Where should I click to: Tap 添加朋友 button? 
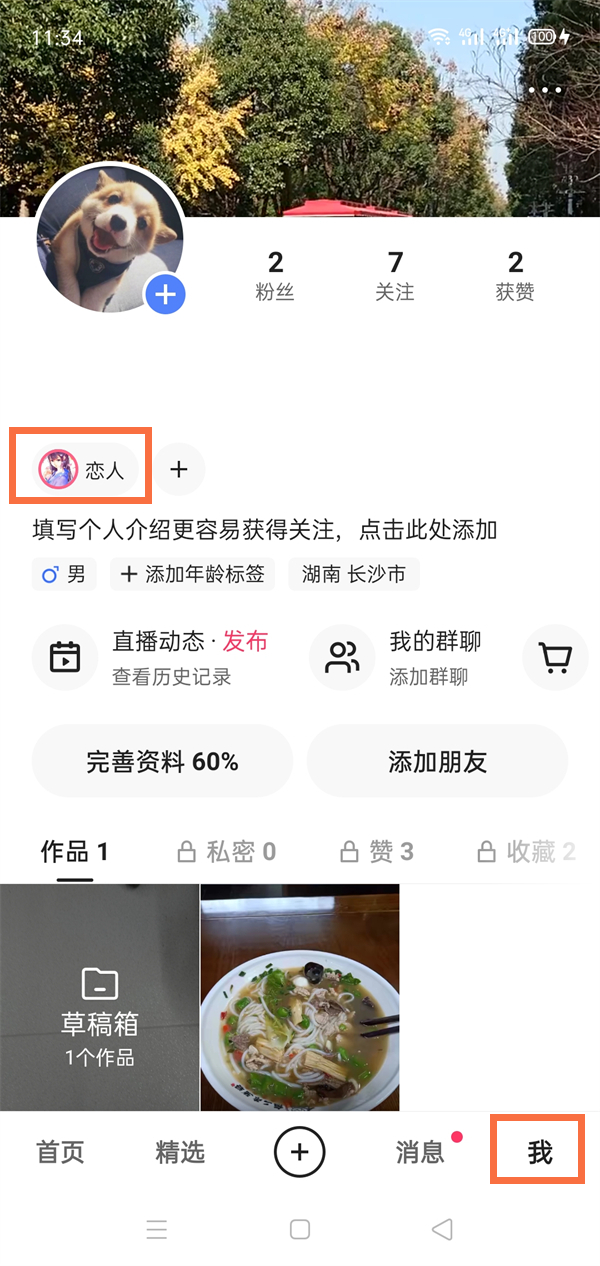point(437,762)
